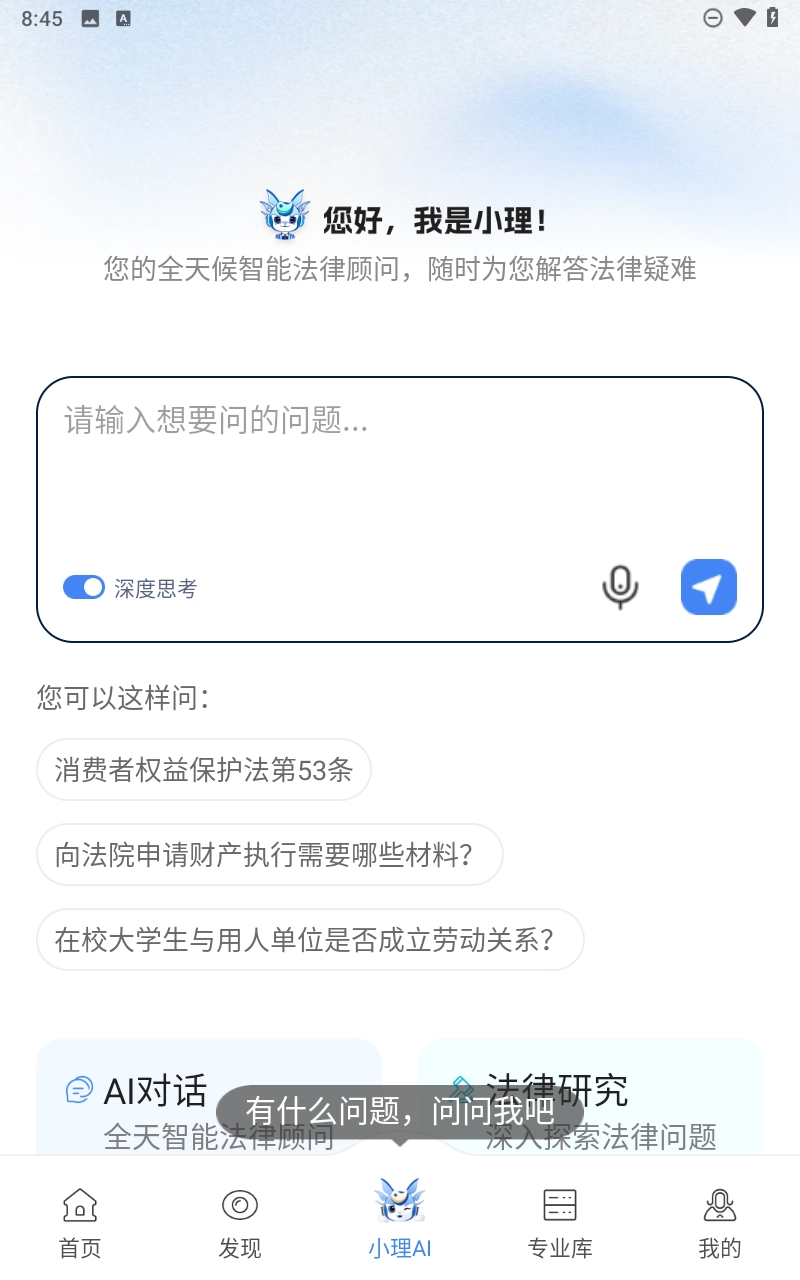This screenshot has width=800, height=1280.
Task: Tap the 消费者权益保护法第53条 suggestion
Action: [204, 770]
